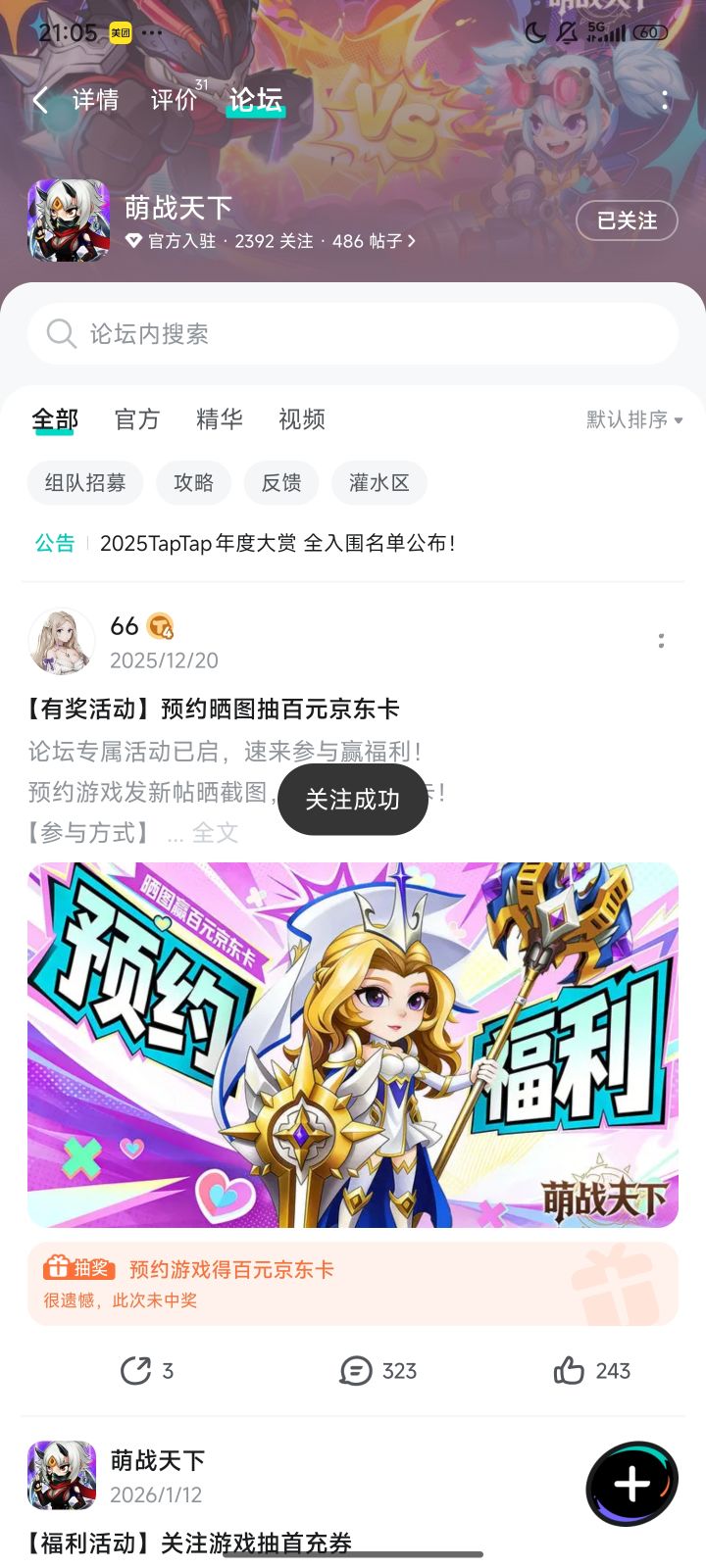This screenshot has width=706, height=1568.
Task: Tap the chevron after 486 帖子
Action: pyautogui.click(x=413, y=241)
